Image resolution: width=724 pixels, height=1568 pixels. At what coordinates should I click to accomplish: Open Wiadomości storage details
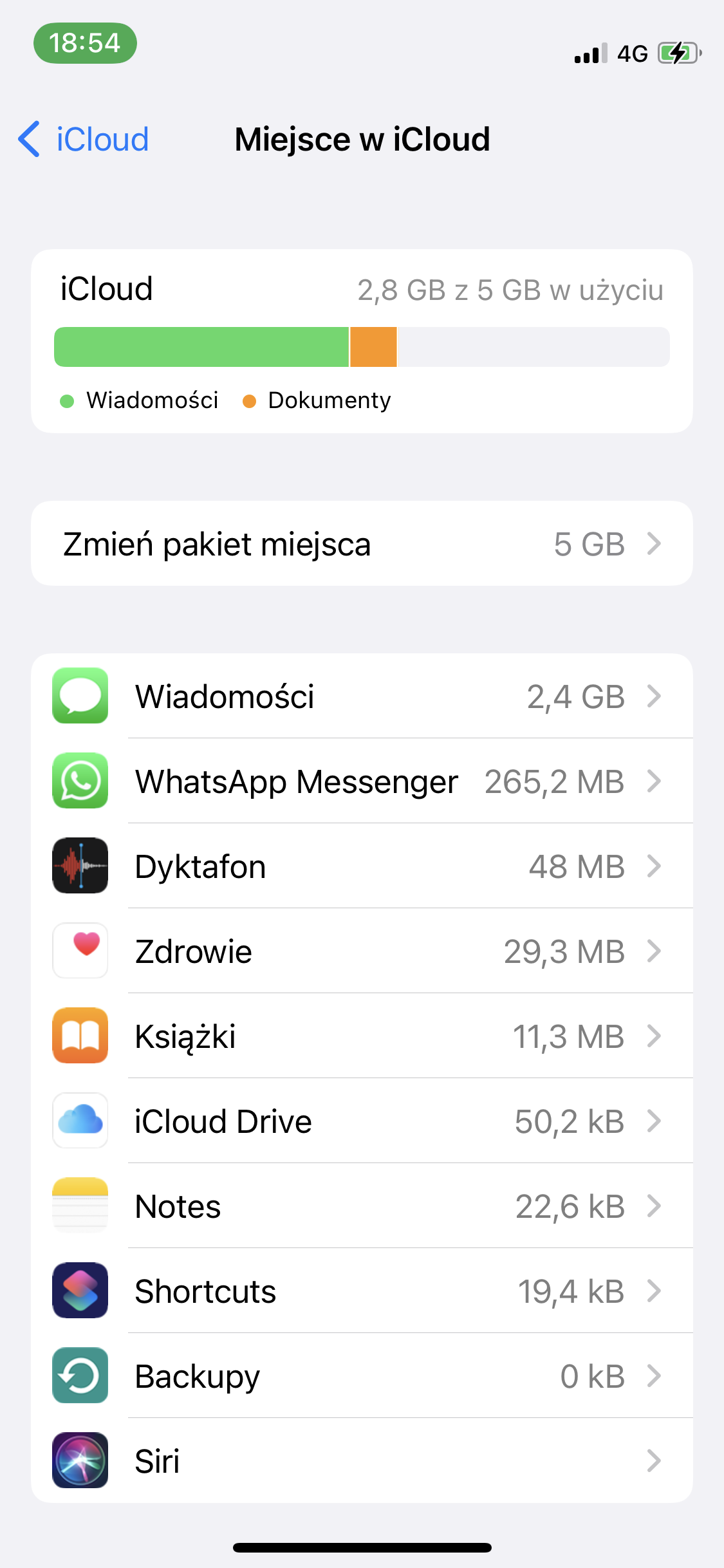pos(362,696)
